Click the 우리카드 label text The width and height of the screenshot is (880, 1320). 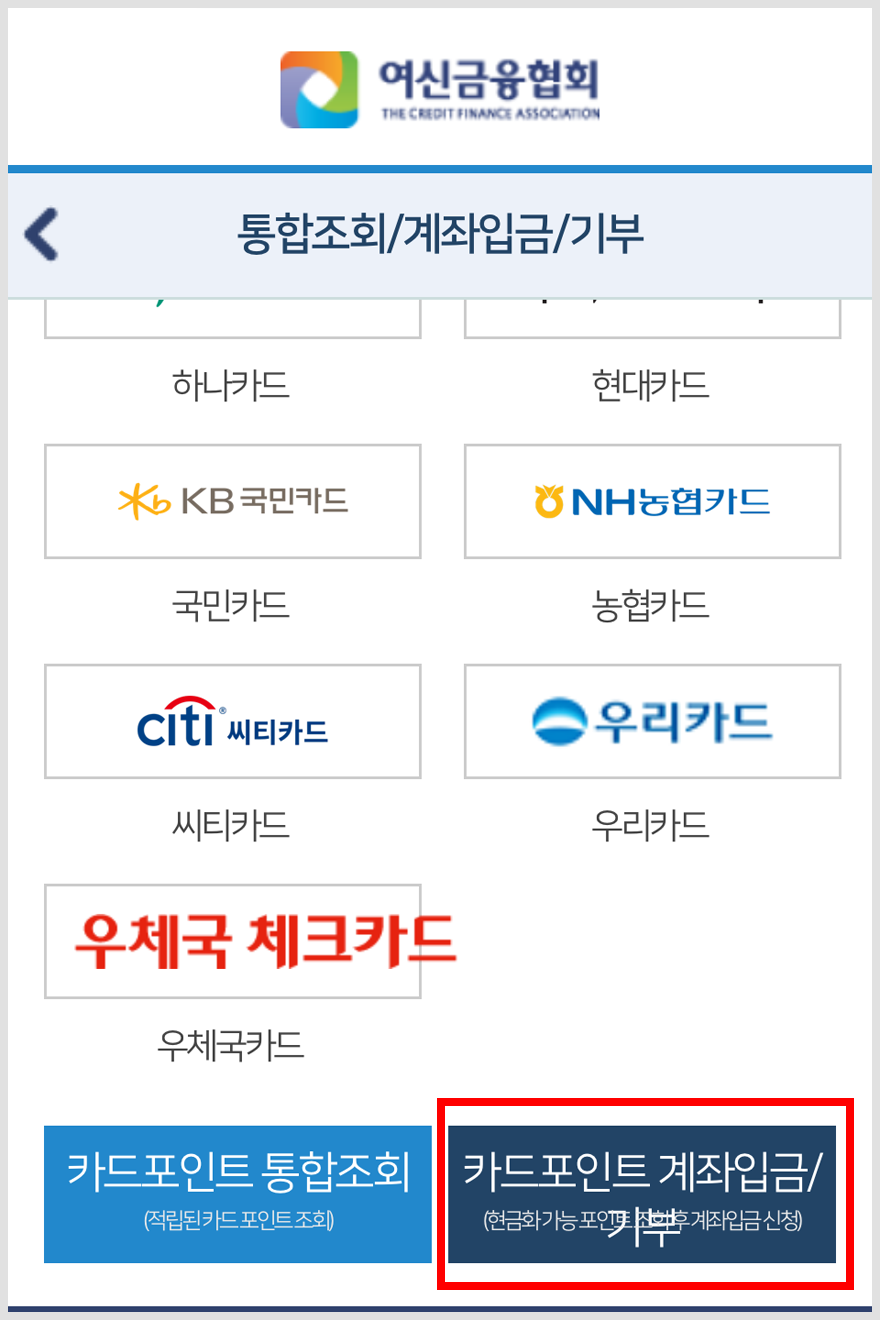coord(651,826)
